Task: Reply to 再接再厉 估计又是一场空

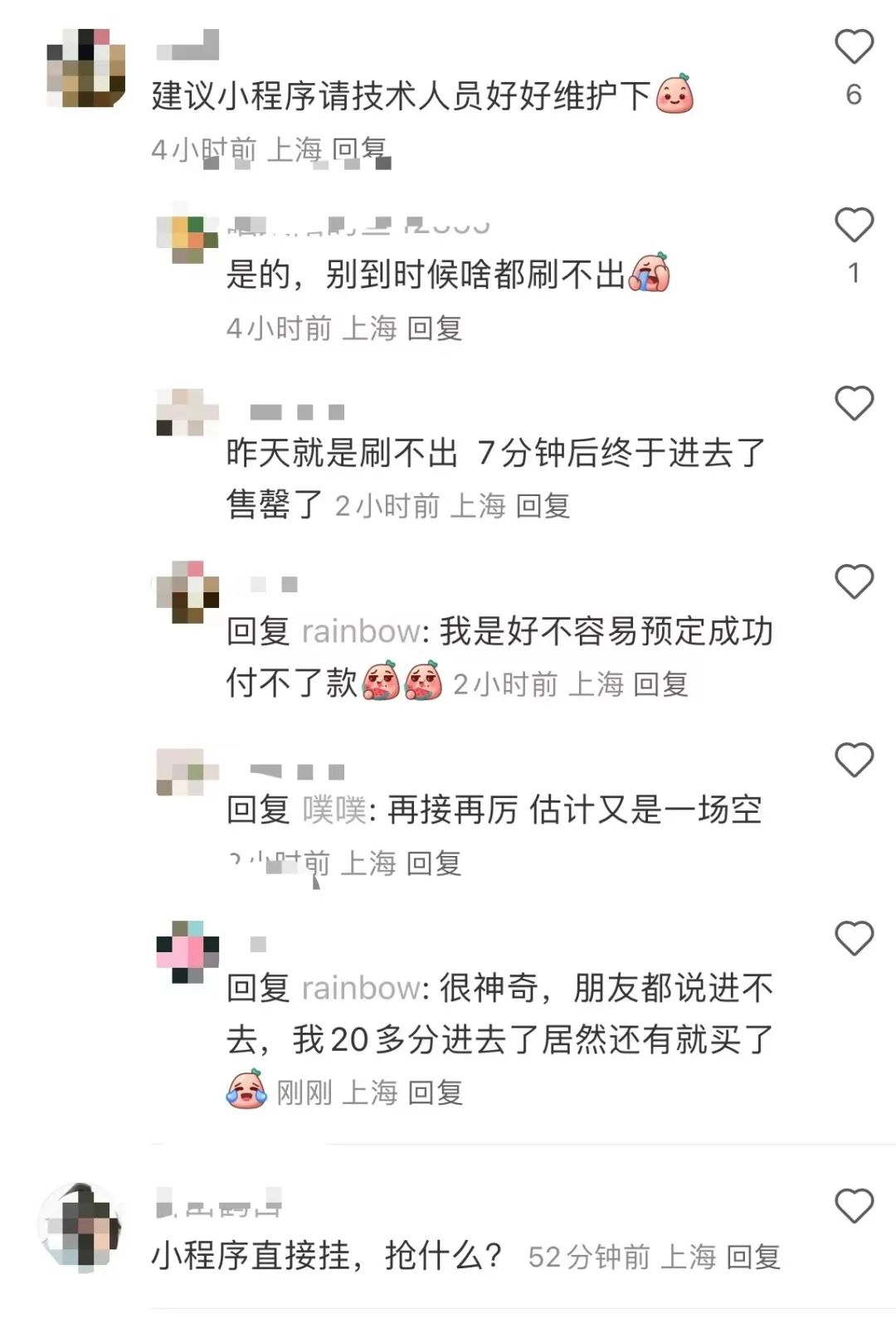Action: [x=434, y=863]
